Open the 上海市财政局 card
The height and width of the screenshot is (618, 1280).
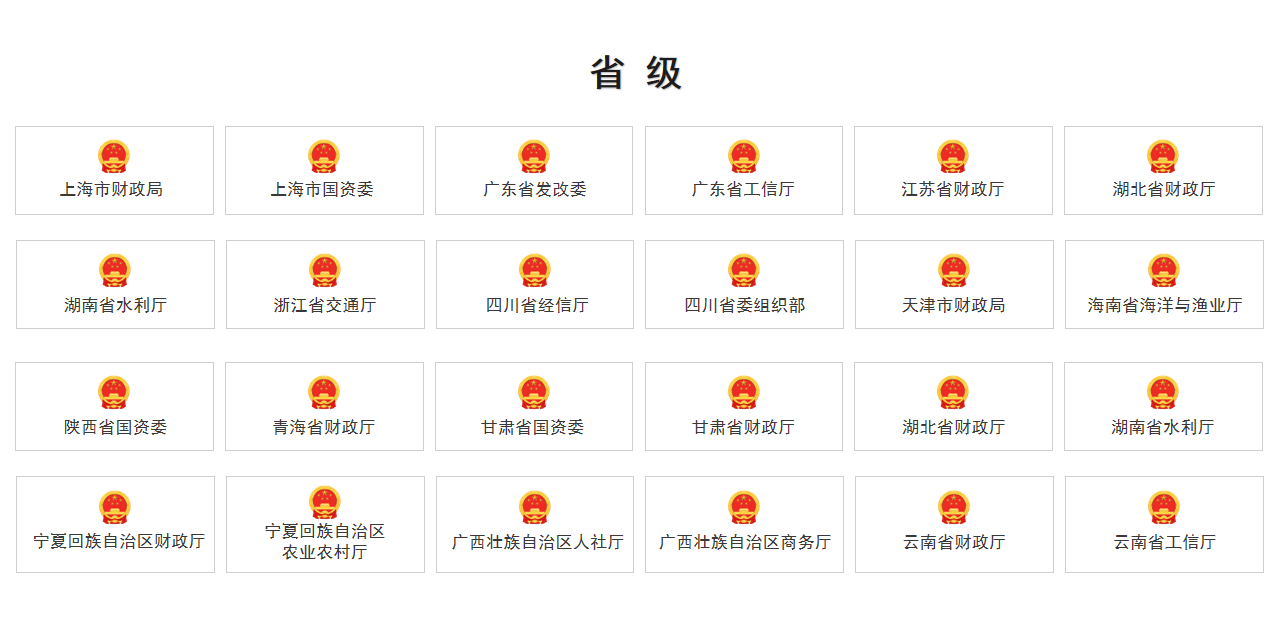pos(114,171)
